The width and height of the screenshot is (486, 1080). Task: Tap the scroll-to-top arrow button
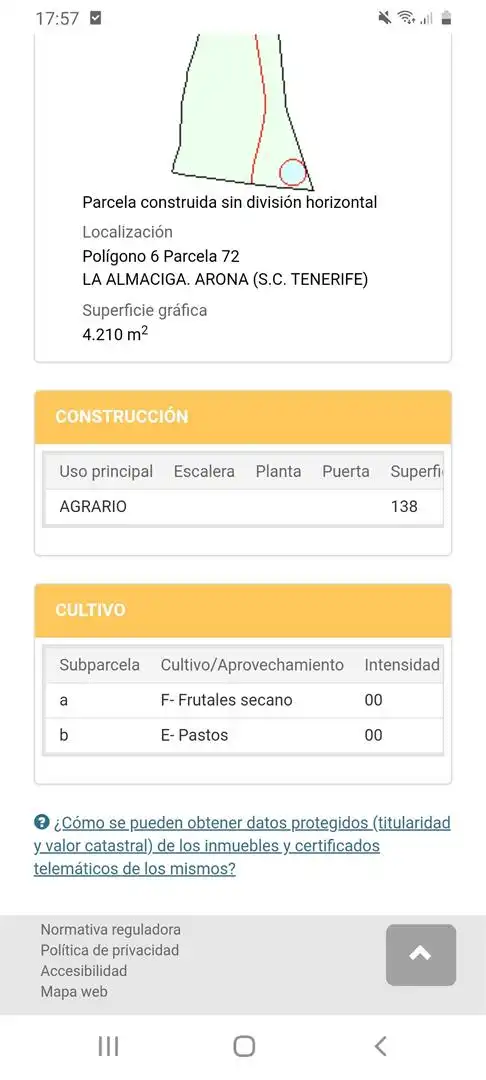coord(421,955)
